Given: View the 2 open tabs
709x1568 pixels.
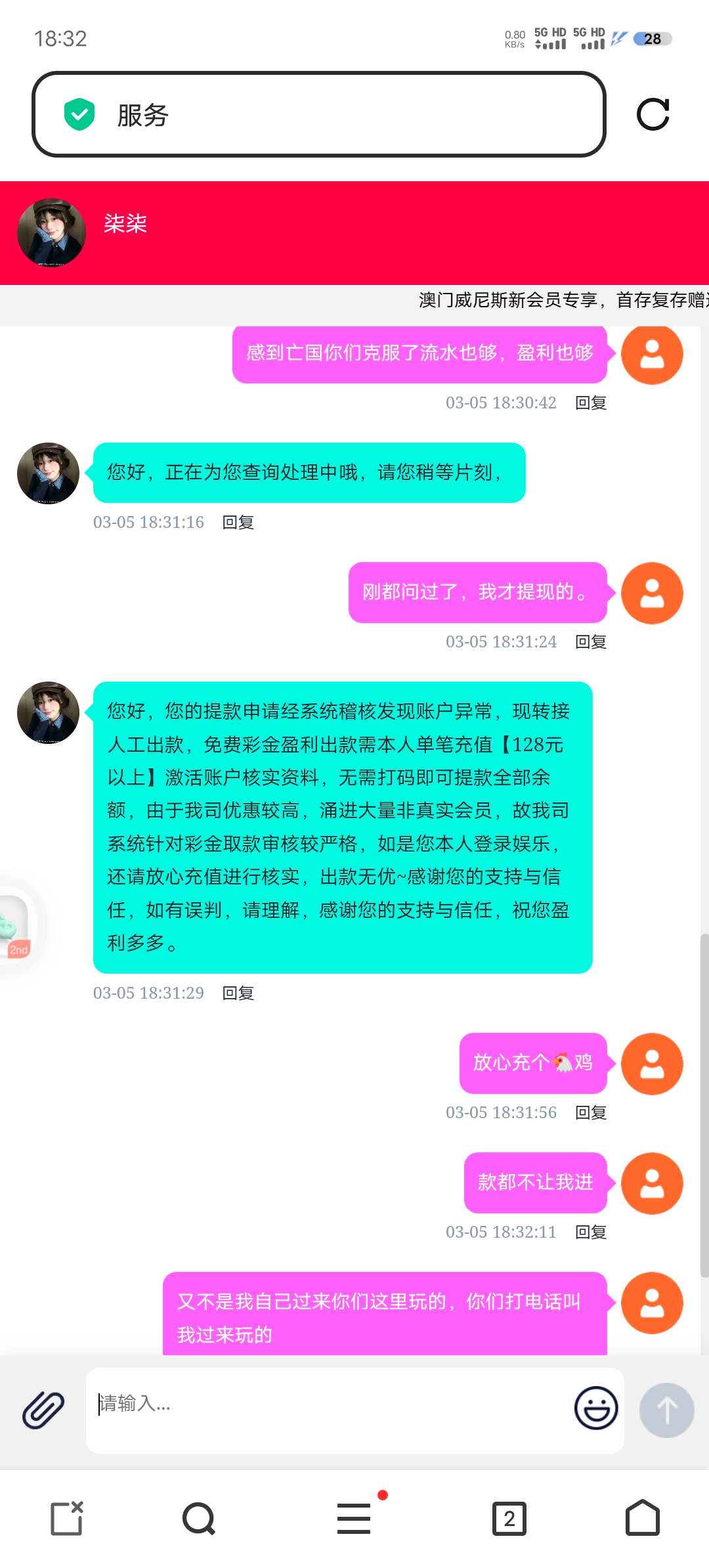Looking at the screenshot, I should 509,1518.
